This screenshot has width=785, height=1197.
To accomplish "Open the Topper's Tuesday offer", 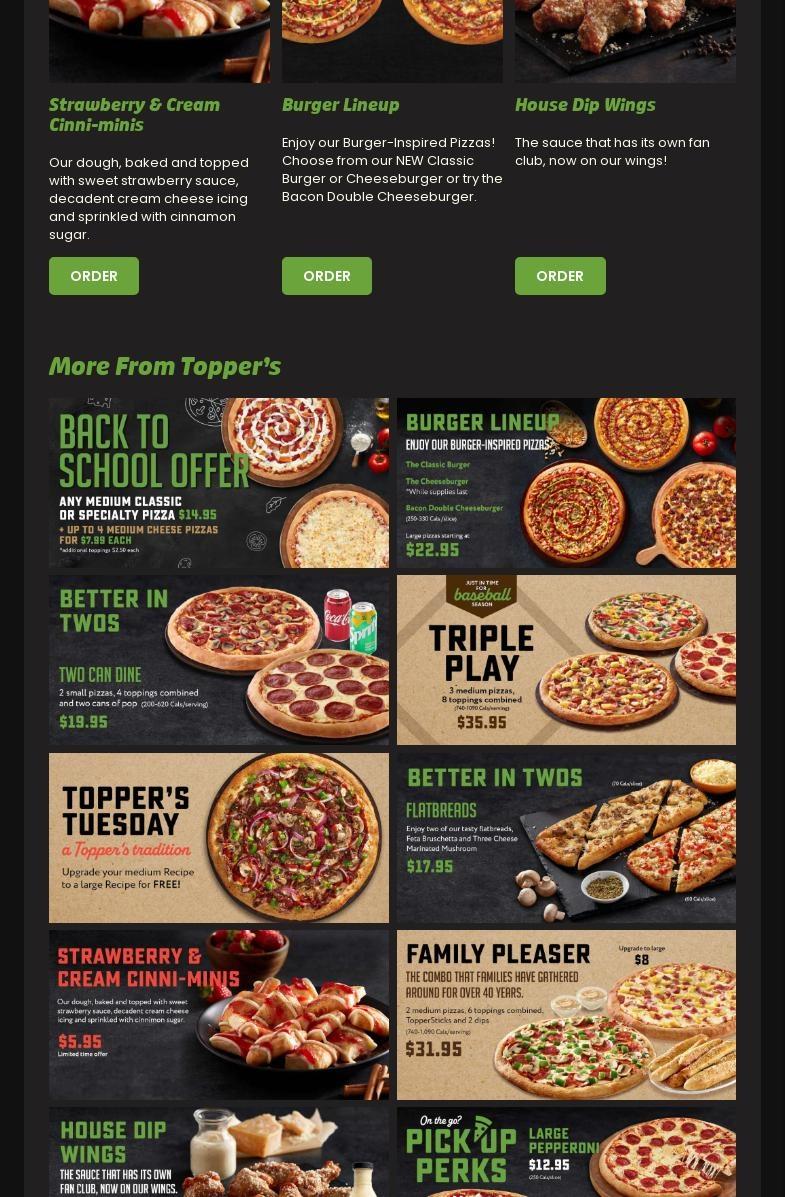I will click(219, 838).
